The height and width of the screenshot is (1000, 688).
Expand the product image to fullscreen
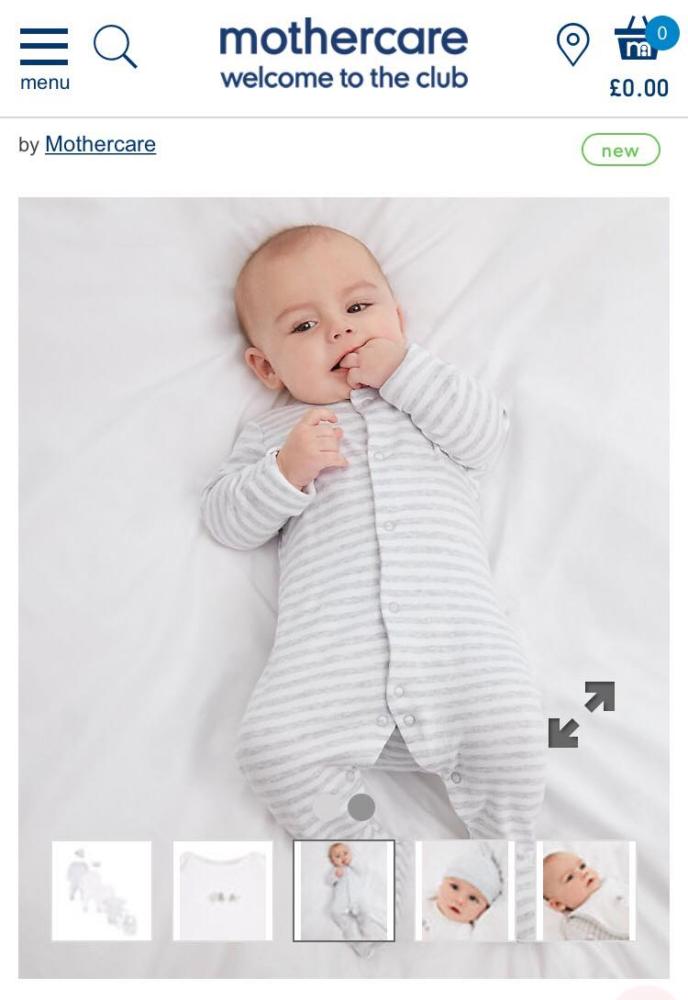point(581,714)
